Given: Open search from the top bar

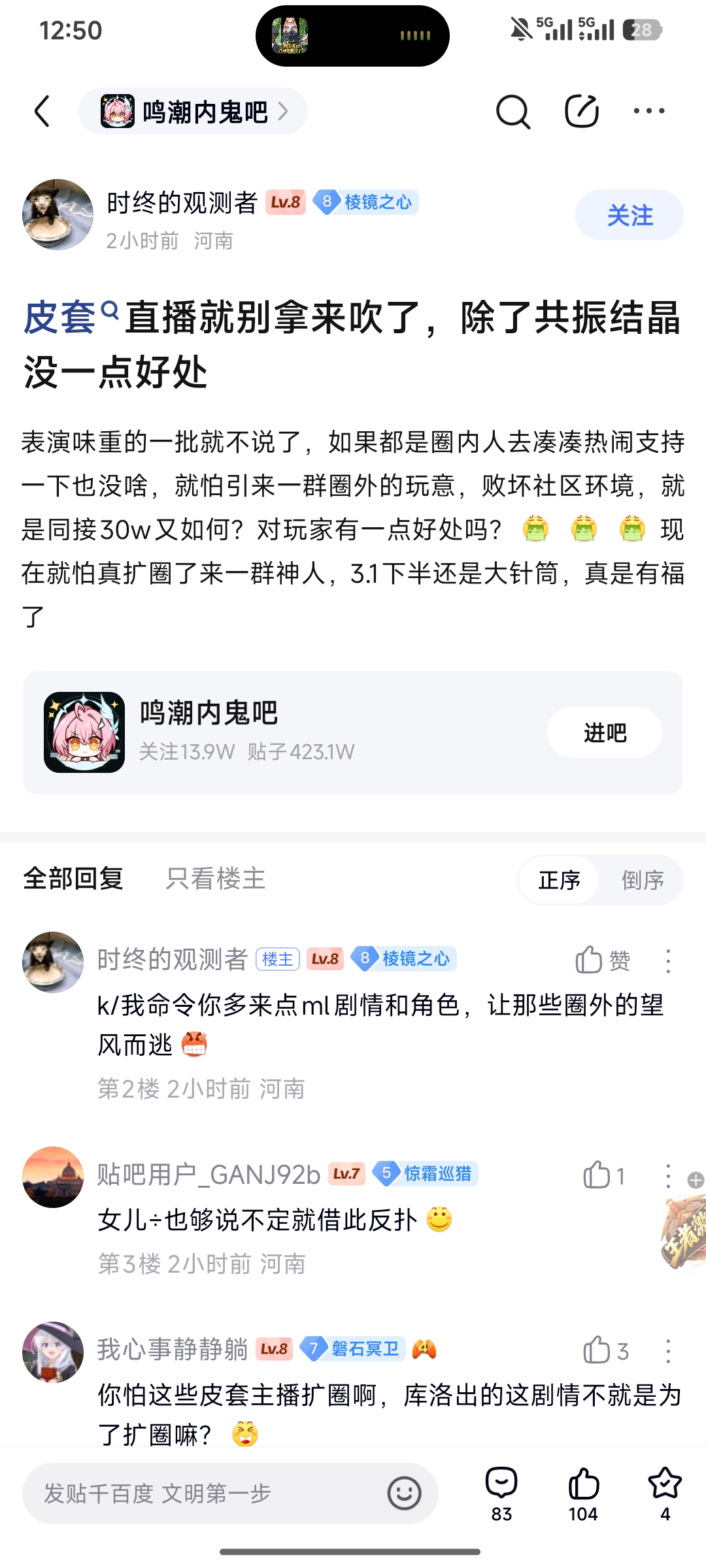Looking at the screenshot, I should pyautogui.click(x=513, y=112).
